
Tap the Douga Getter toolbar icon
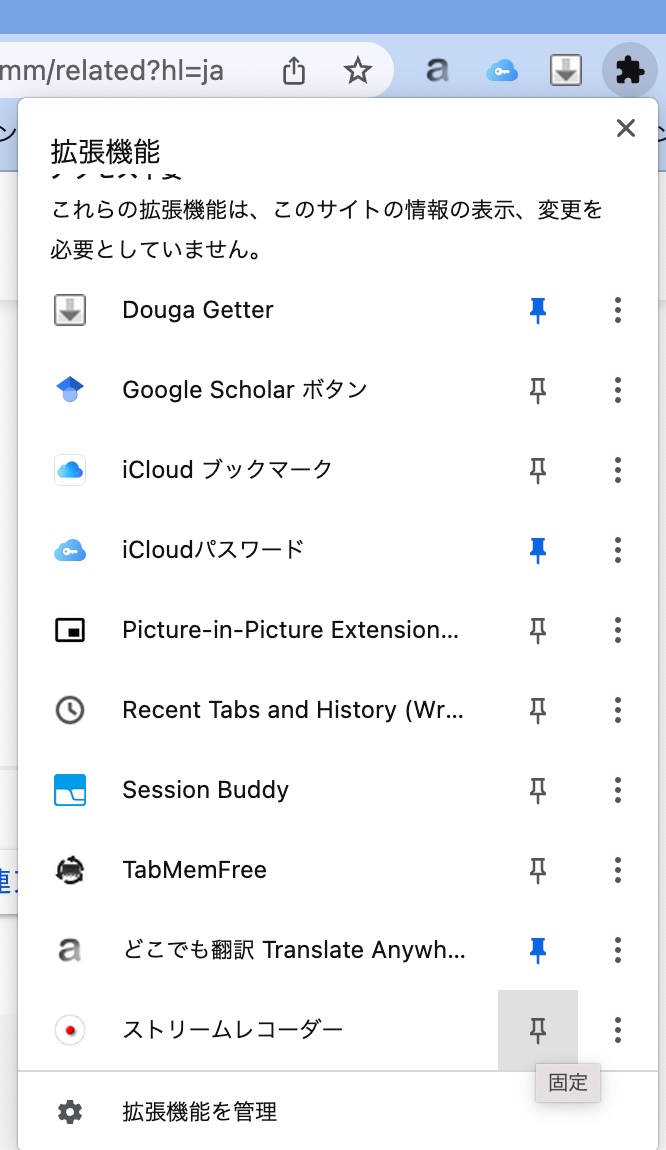tap(566, 70)
